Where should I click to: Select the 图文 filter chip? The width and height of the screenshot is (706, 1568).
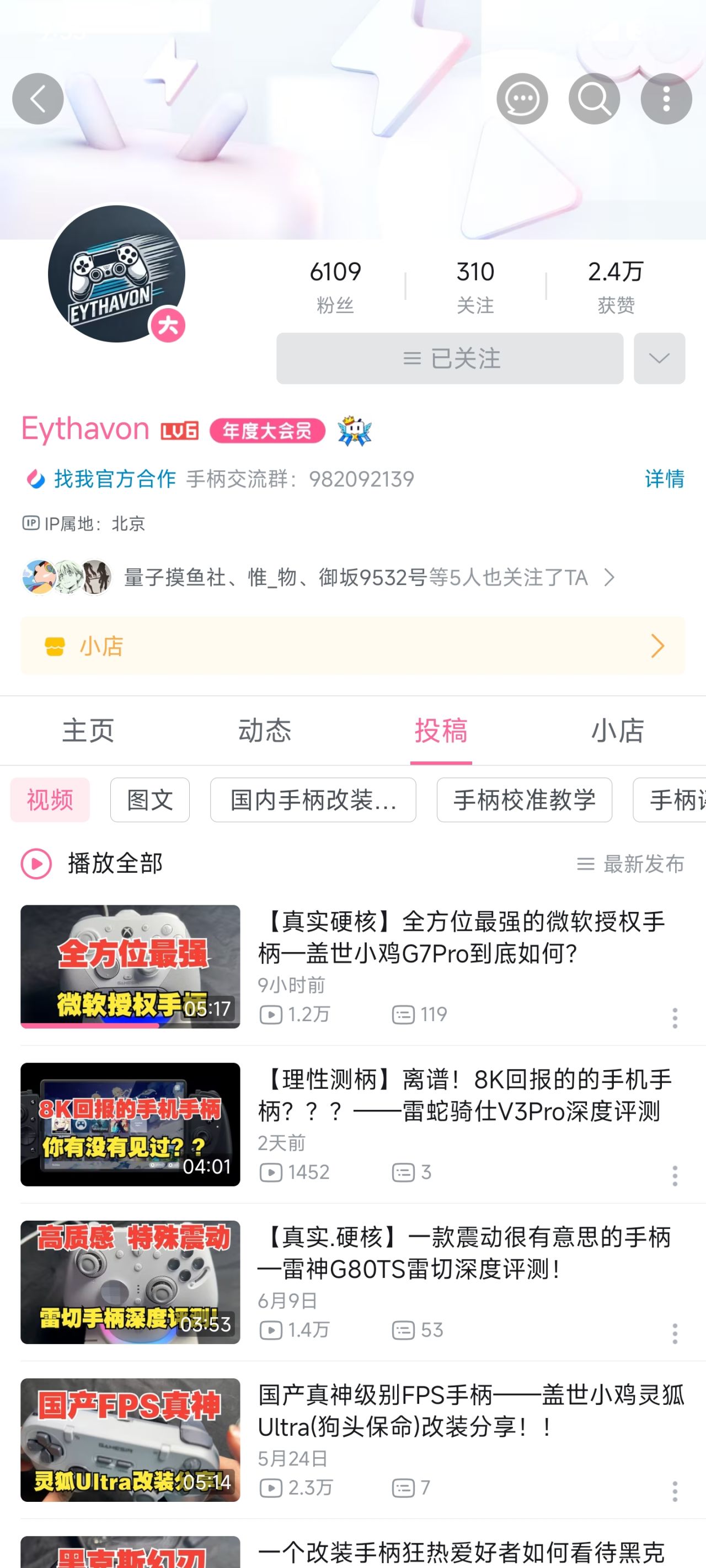(150, 800)
